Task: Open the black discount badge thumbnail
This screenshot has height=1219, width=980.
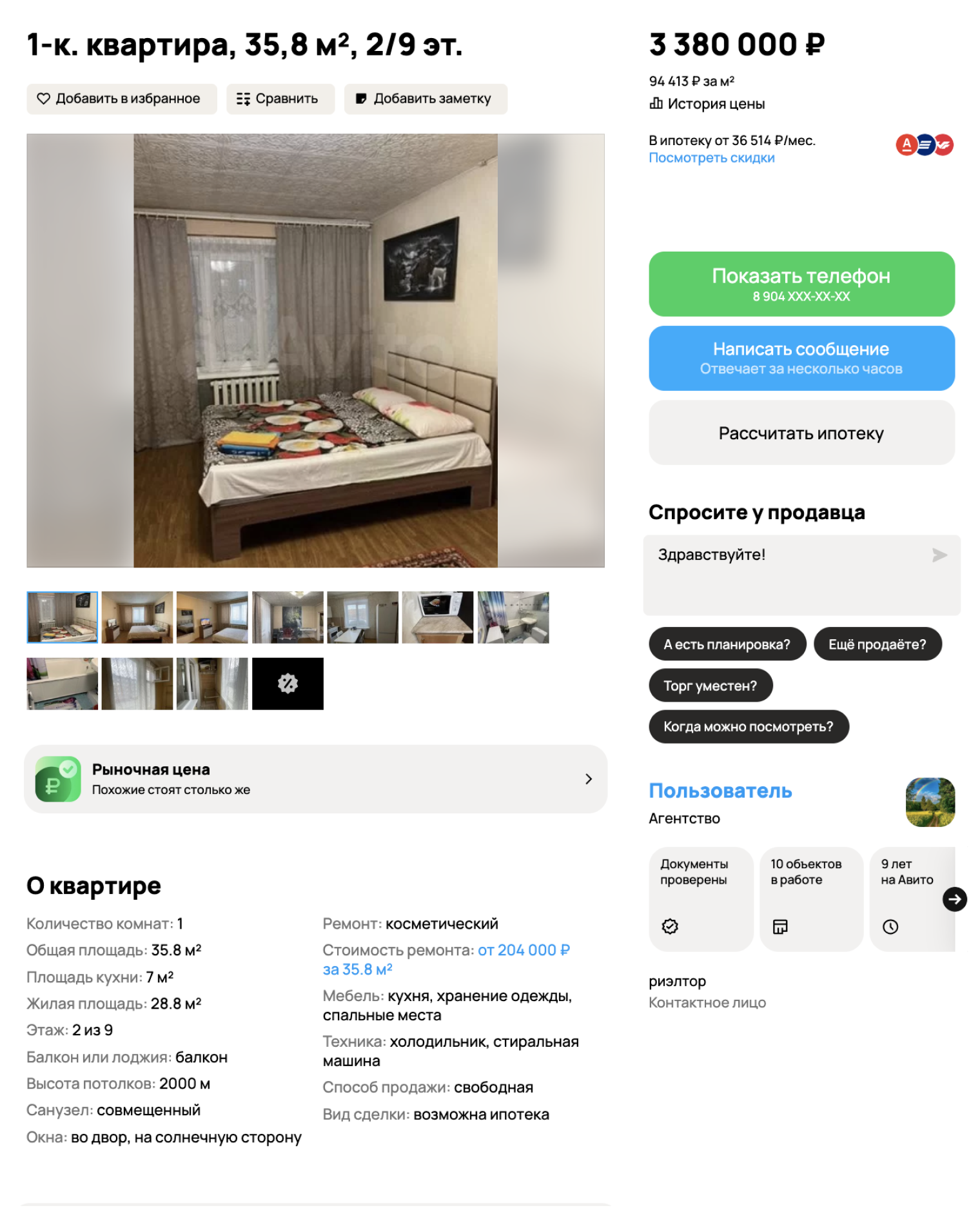Action: 288,684
